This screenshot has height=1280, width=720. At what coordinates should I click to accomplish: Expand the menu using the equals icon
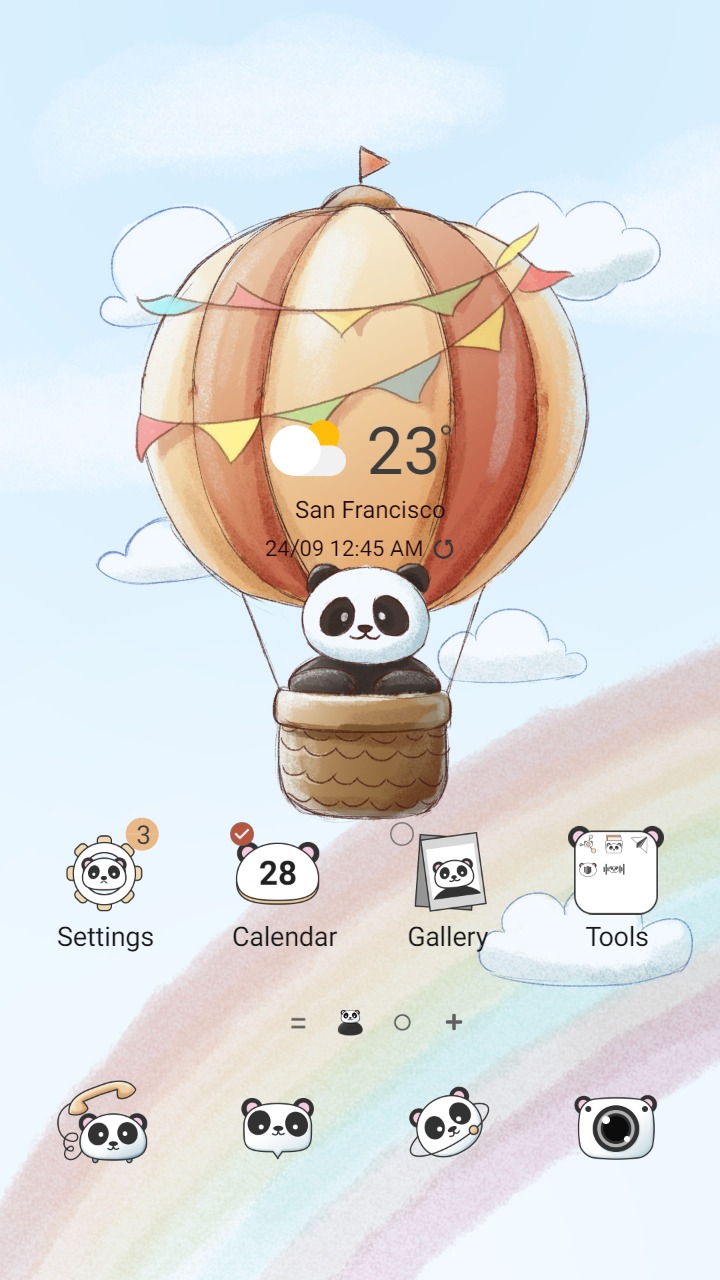coord(299,1023)
